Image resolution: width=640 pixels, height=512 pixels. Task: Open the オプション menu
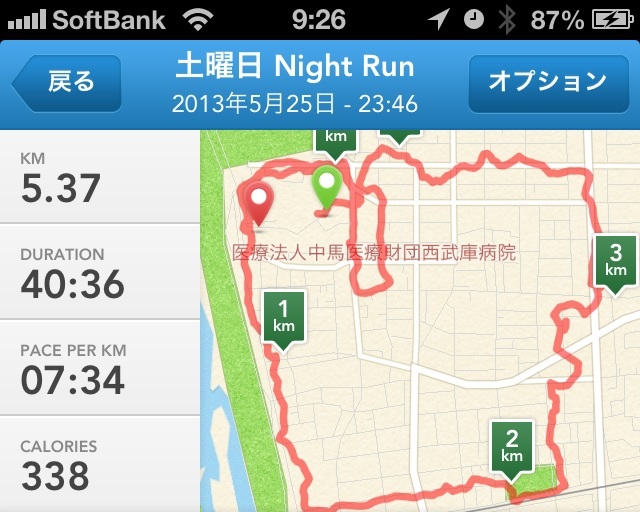547,82
